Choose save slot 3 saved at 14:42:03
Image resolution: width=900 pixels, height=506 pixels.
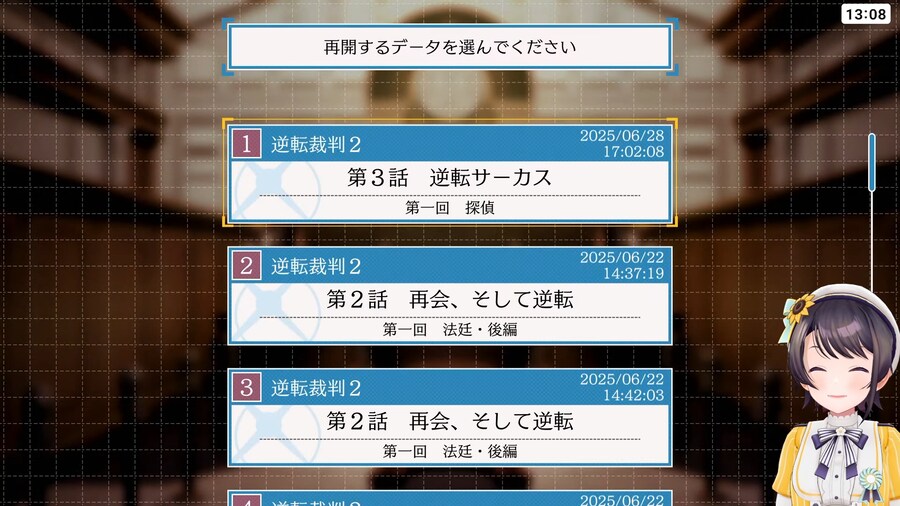pyautogui.click(x=449, y=418)
